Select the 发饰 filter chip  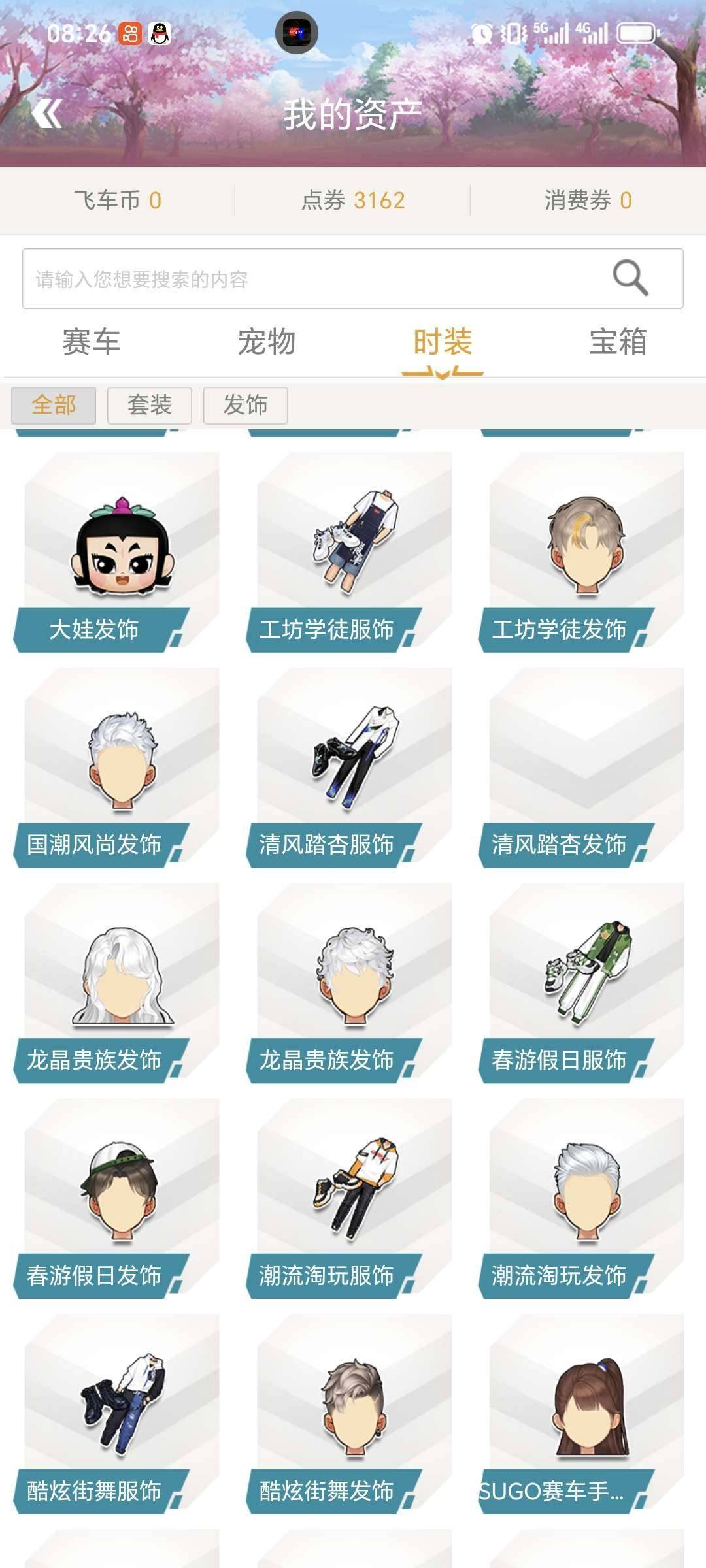pyautogui.click(x=245, y=406)
